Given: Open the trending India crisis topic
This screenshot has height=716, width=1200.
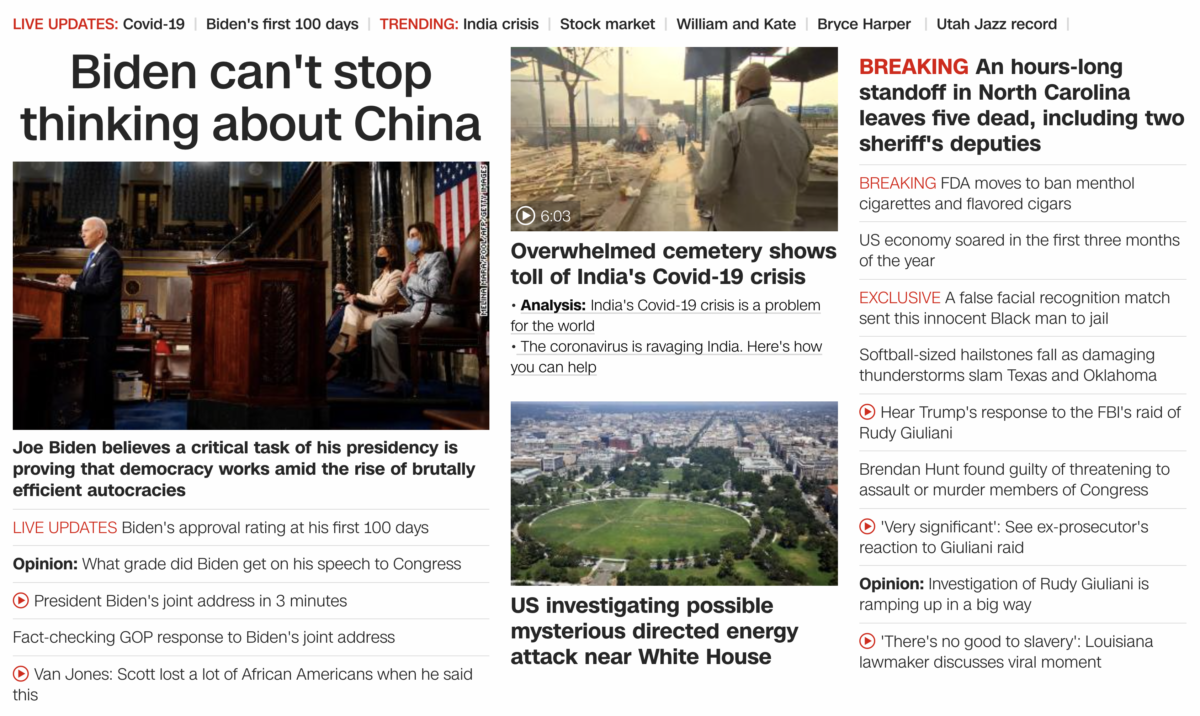Looking at the screenshot, I should point(500,24).
